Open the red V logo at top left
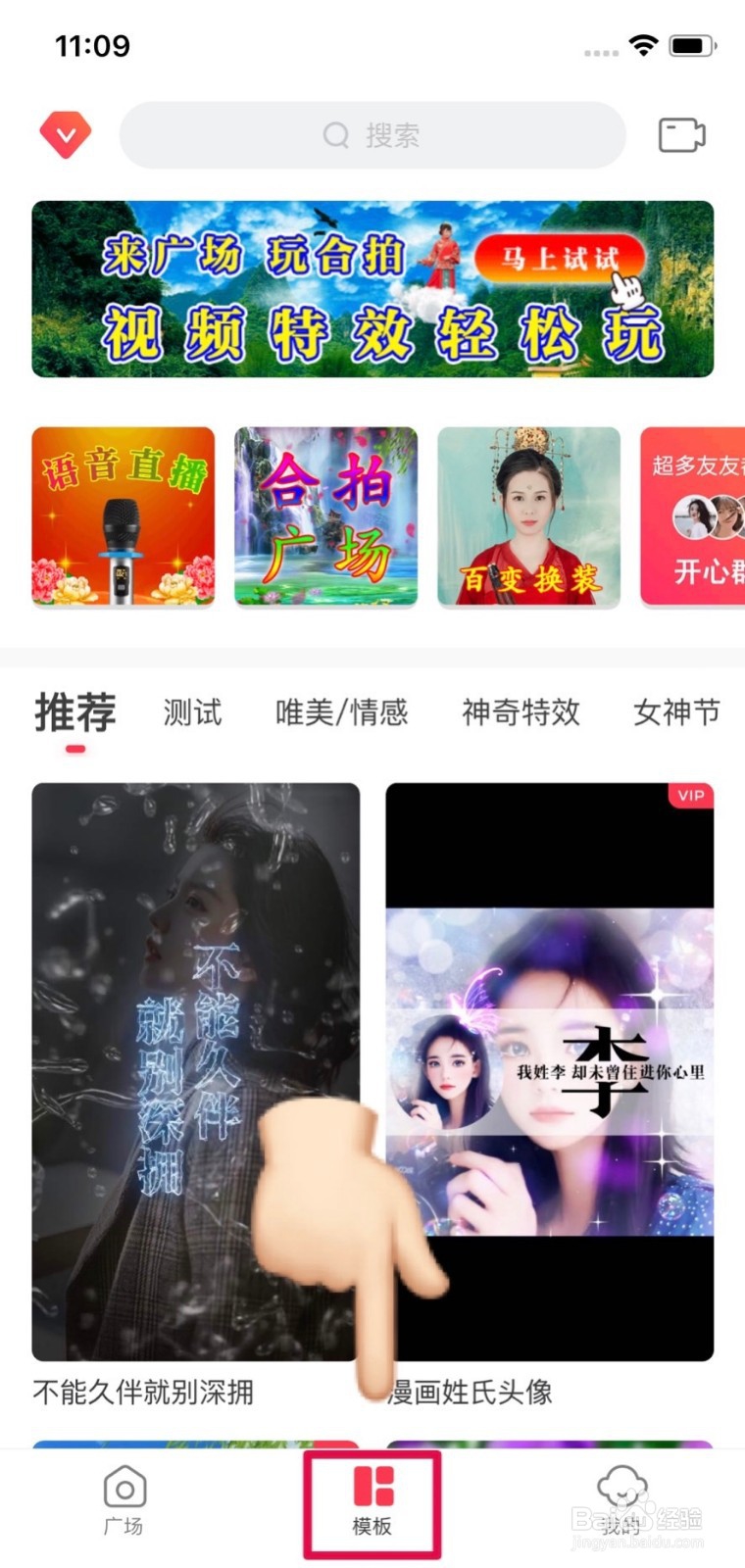The width and height of the screenshot is (745, 1568). [x=65, y=134]
